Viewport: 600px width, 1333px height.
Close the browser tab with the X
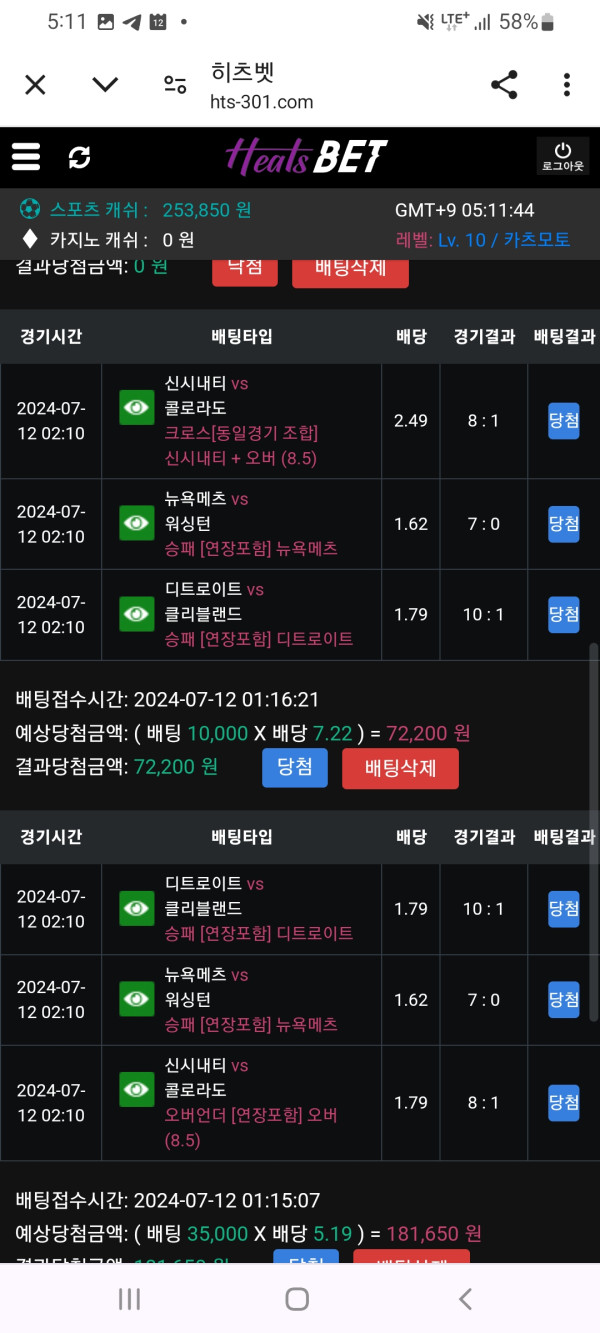pos(35,85)
